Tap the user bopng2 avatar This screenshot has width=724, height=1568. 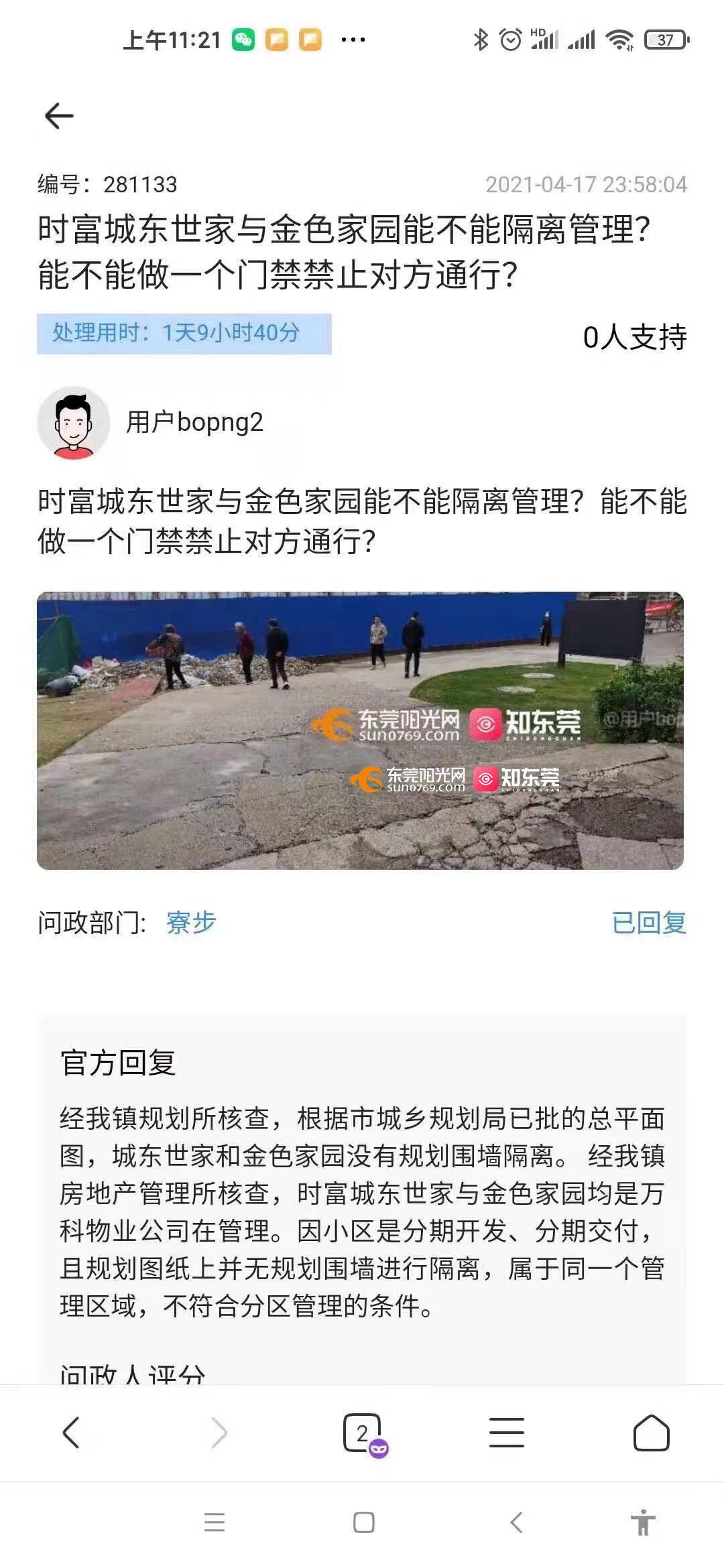pos(73,423)
